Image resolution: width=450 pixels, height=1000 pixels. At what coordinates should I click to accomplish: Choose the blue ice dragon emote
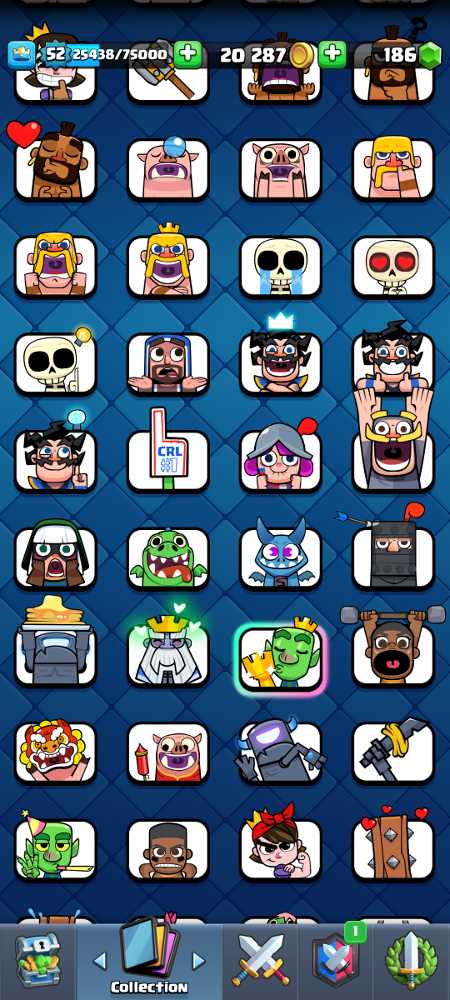click(x=281, y=554)
